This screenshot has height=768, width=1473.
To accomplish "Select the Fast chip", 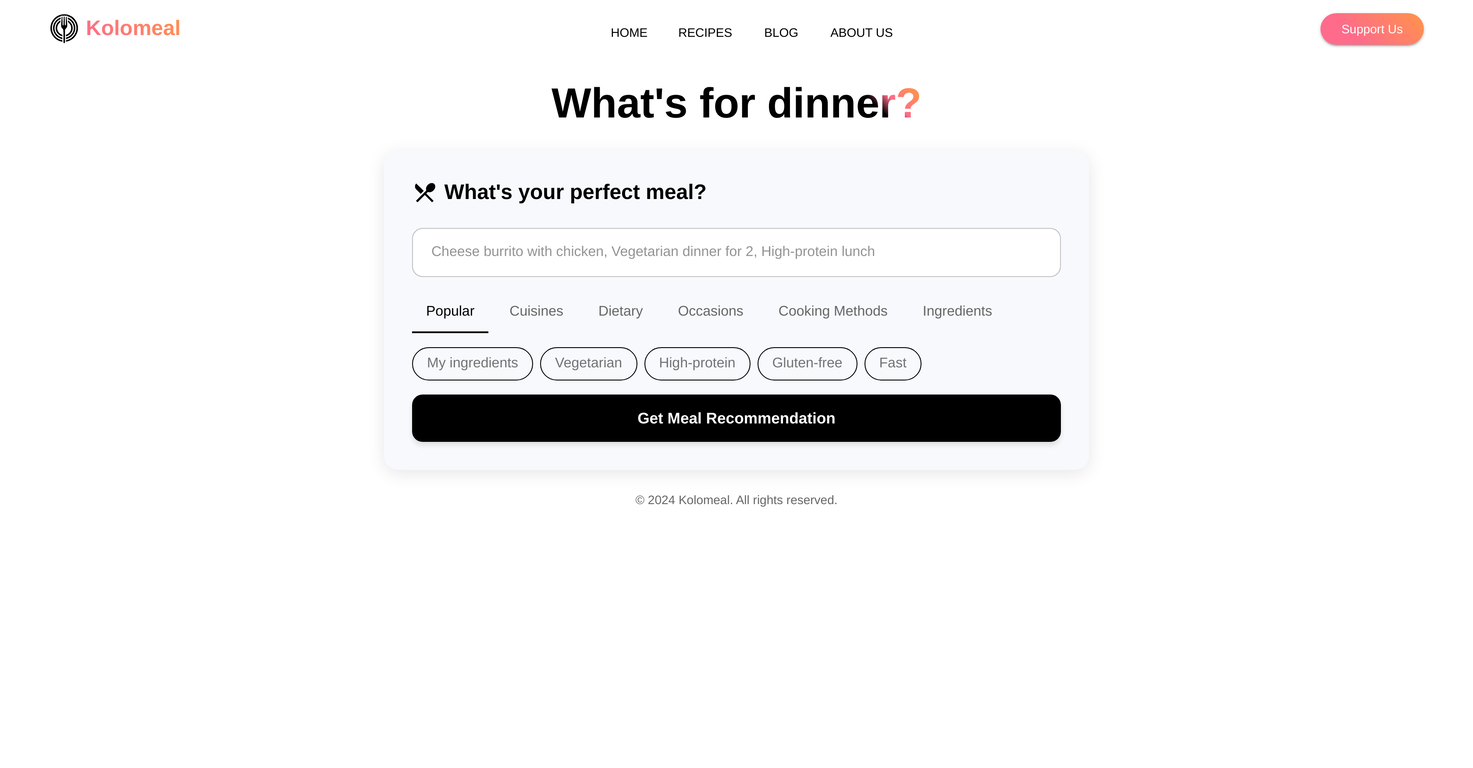I will 892,363.
